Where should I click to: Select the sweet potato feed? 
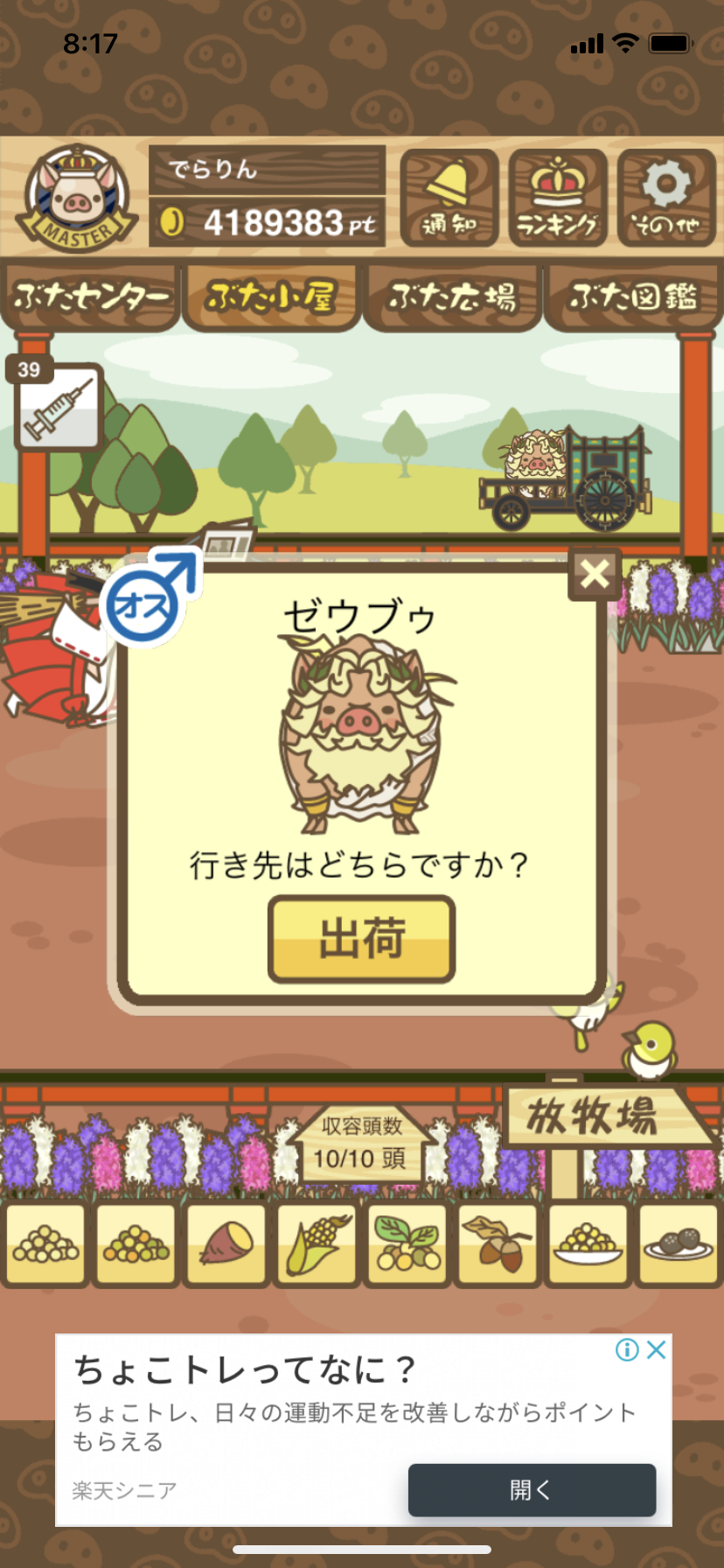click(226, 1244)
